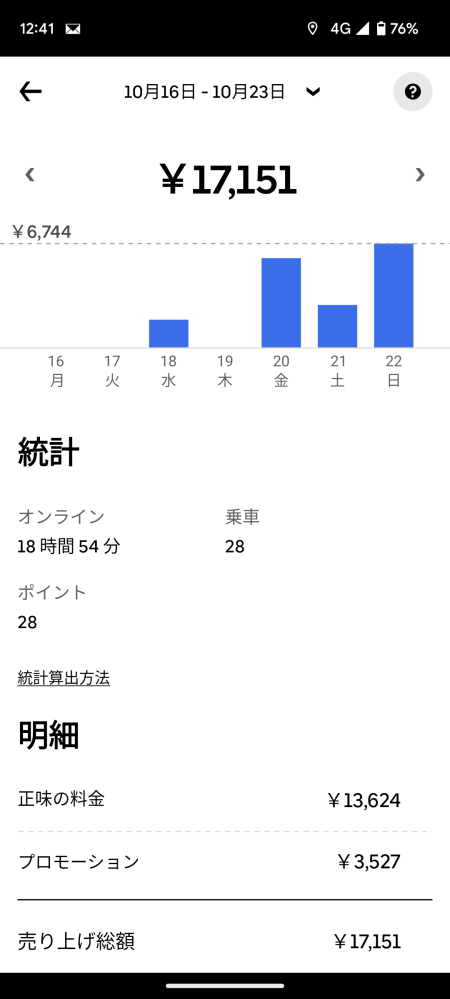Select the bar for 18 水

coord(168,333)
